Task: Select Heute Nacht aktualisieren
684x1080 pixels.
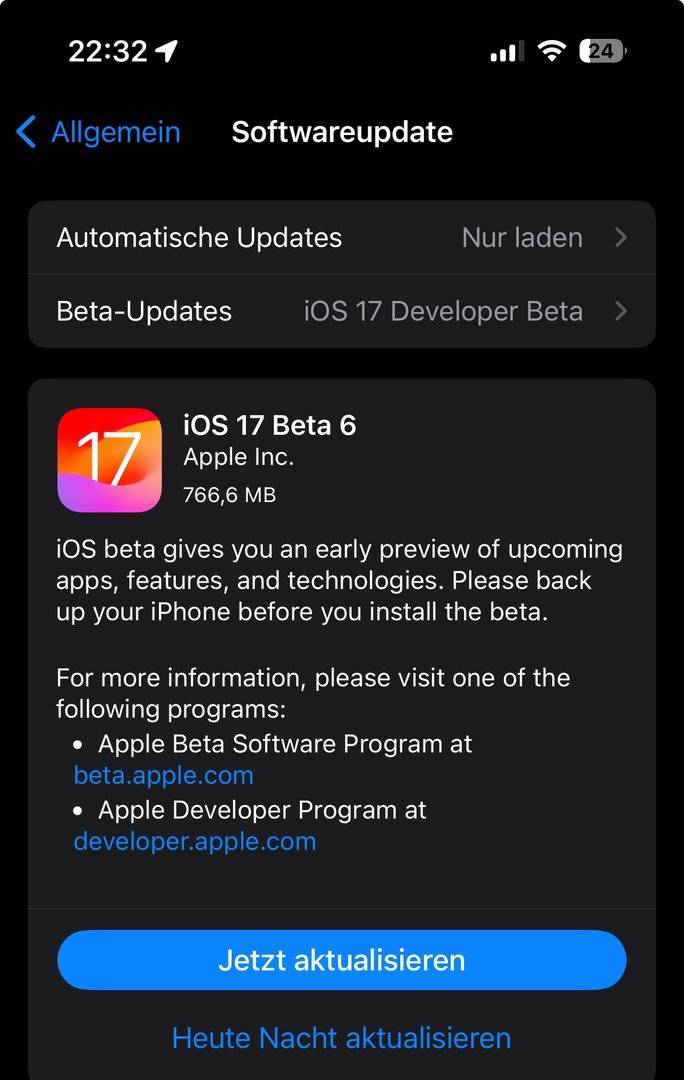Action: pos(341,1037)
